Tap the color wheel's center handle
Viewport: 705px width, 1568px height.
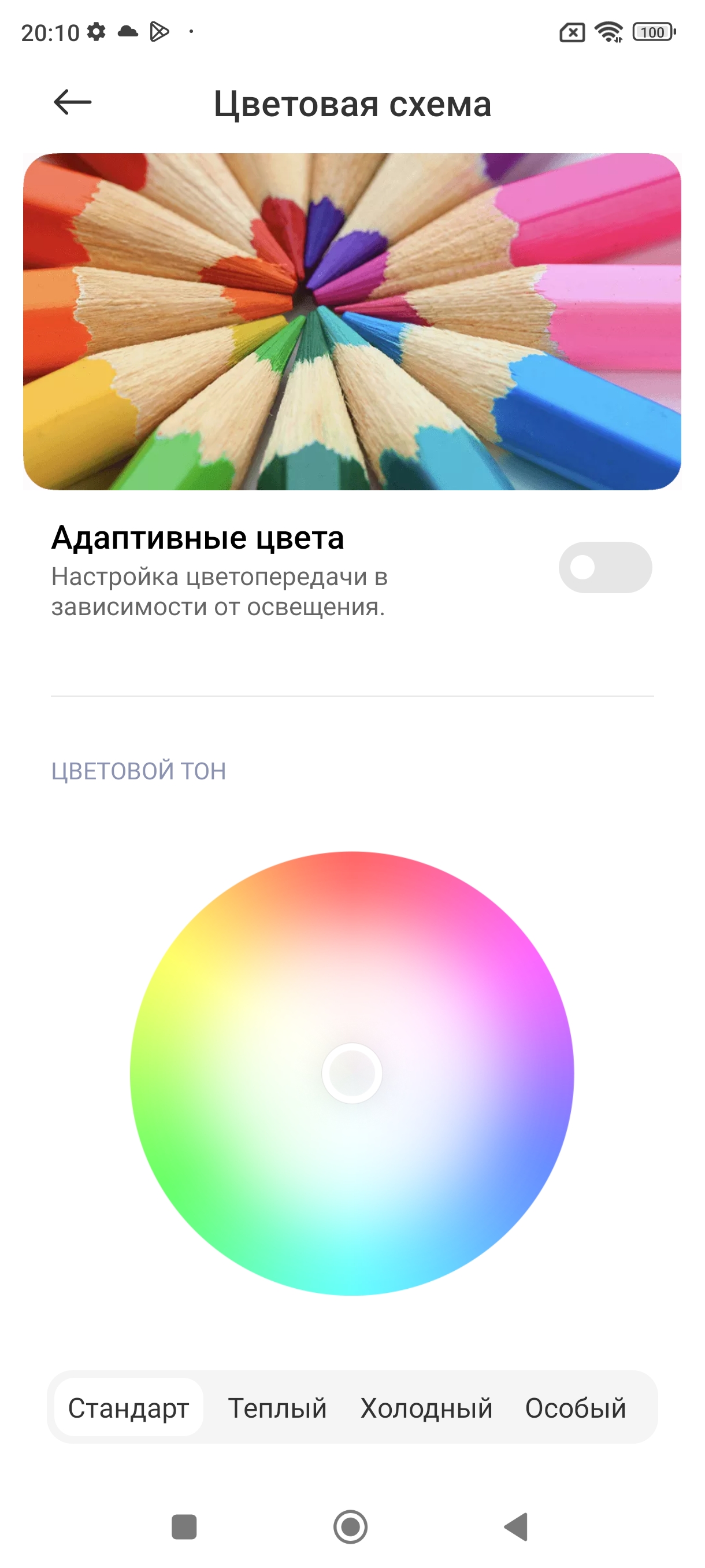click(351, 1073)
